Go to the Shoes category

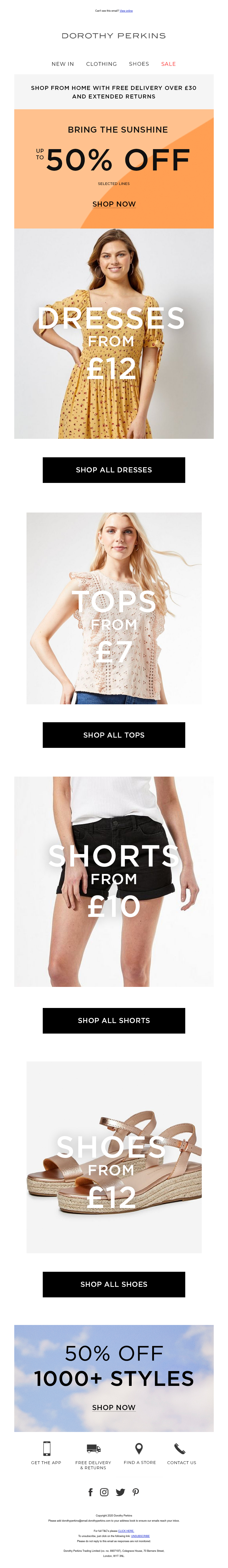pos(139,64)
